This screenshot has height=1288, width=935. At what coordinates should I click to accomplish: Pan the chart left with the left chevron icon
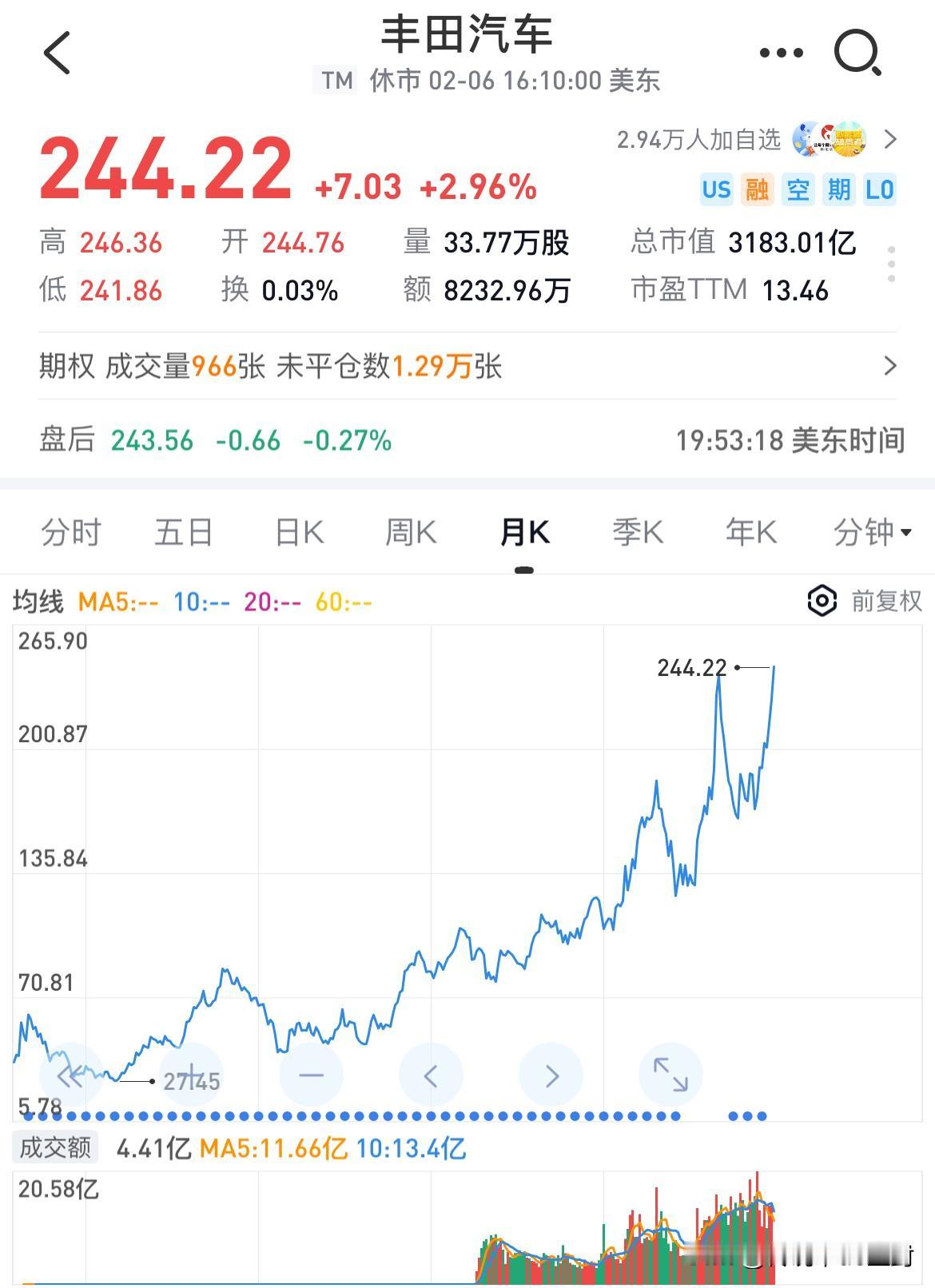click(432, 1075)
